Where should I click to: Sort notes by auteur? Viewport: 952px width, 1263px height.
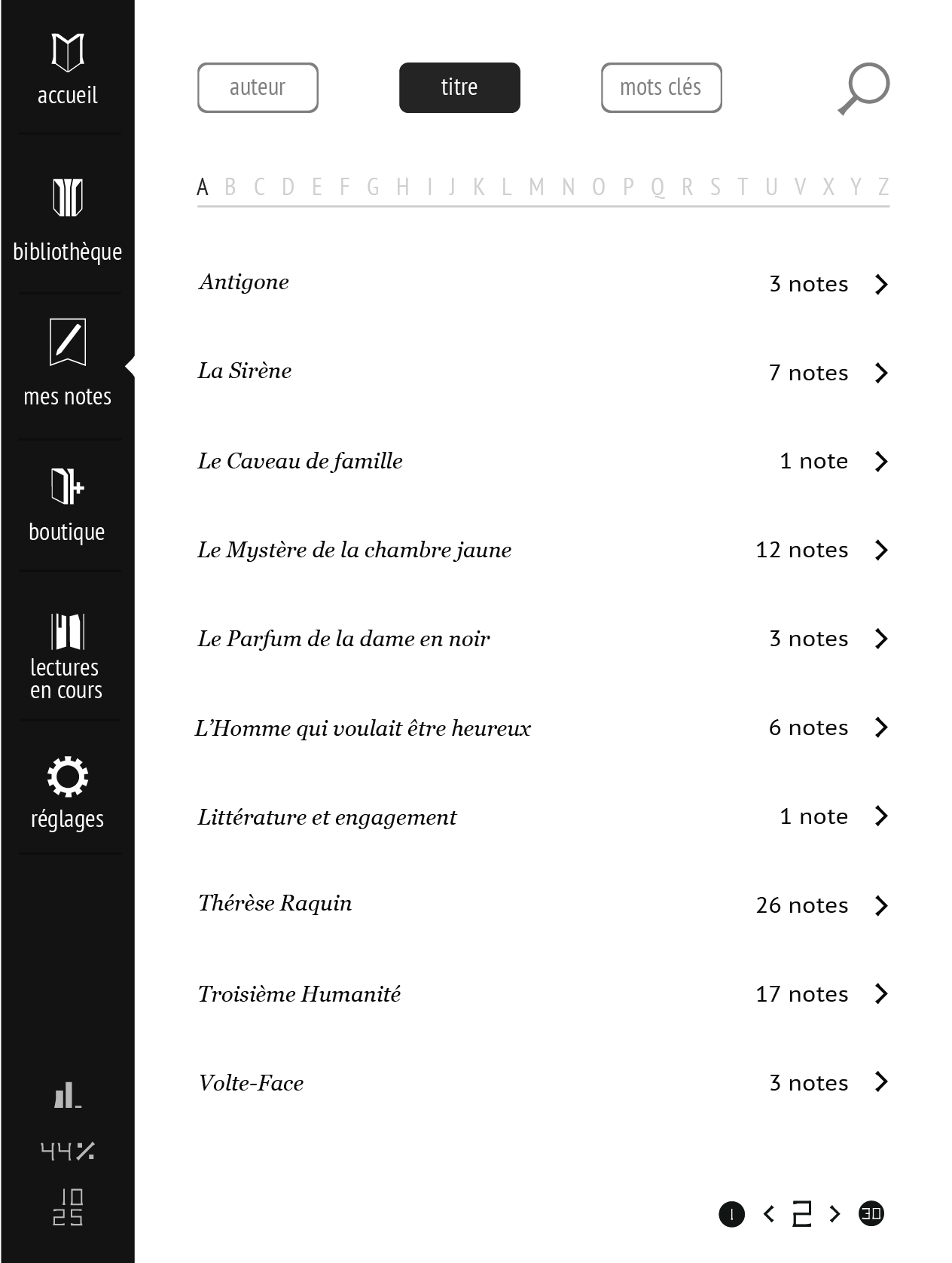(258, 87)
